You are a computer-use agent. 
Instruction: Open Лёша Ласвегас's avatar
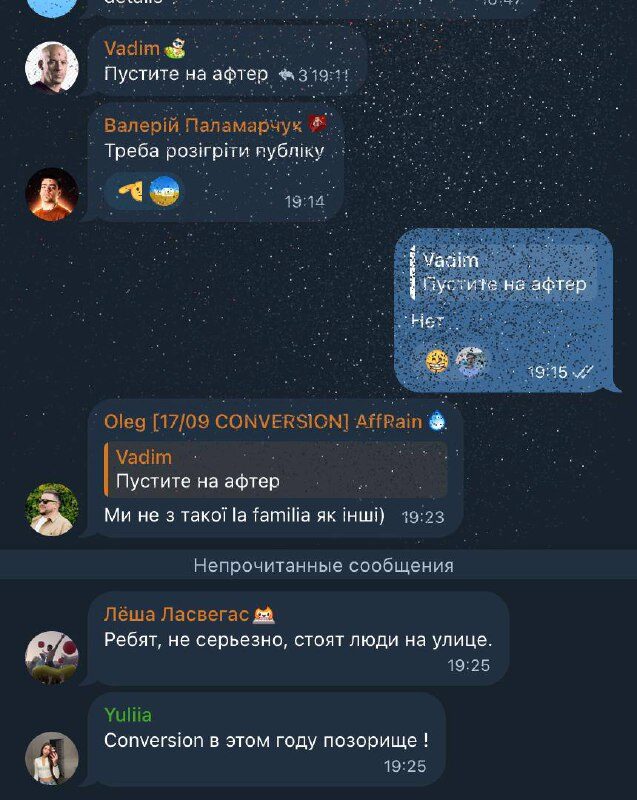pos(51,657)
